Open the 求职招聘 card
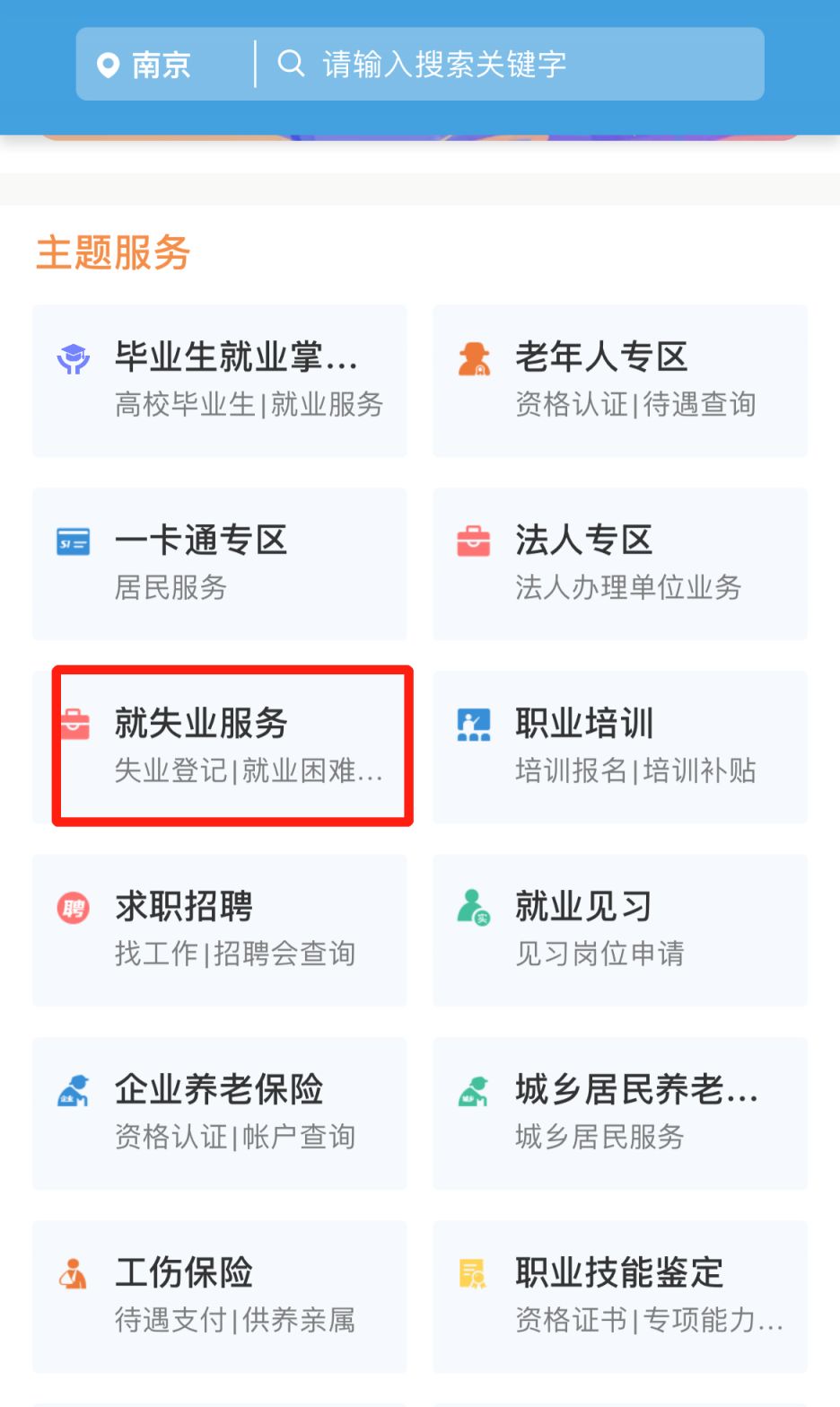 pos(220,930)
